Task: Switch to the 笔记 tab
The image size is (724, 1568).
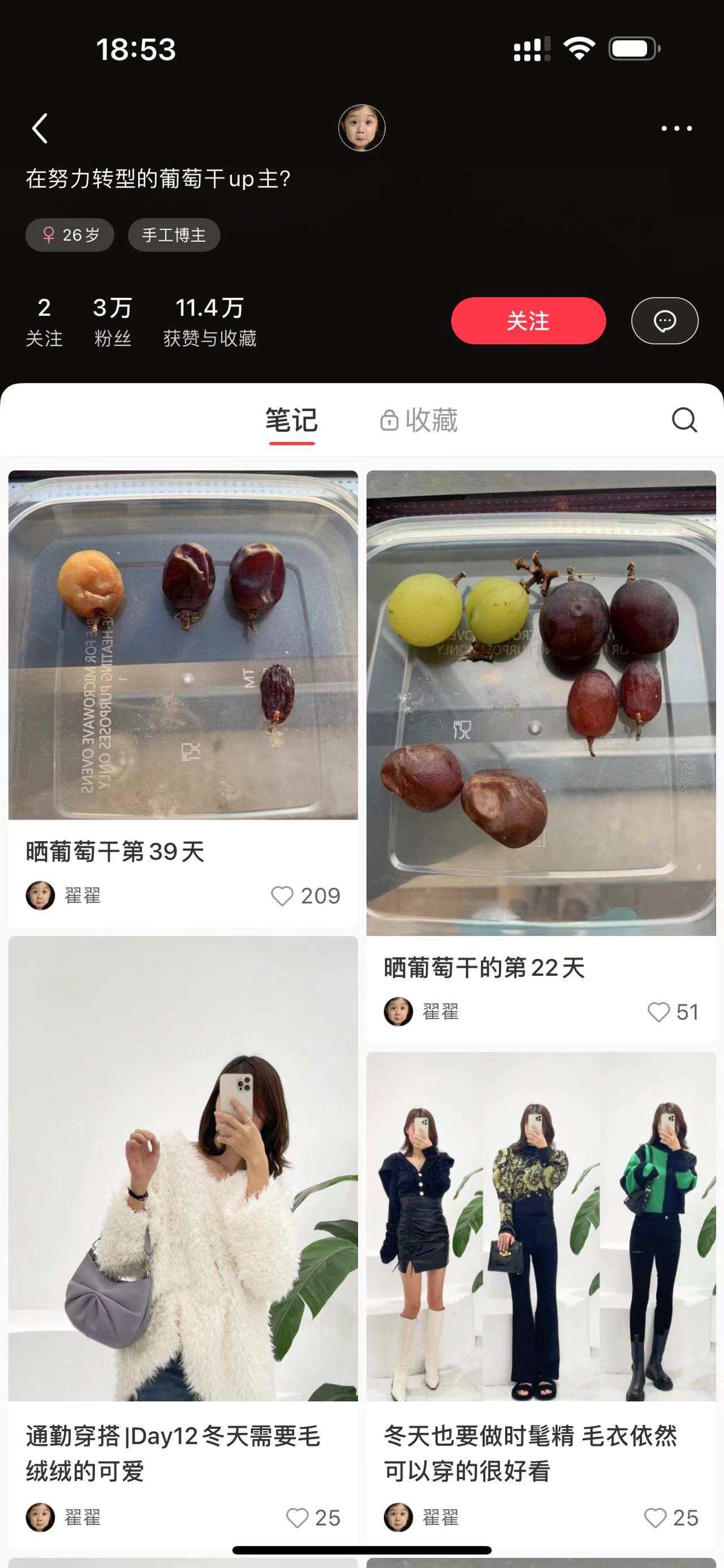Action: pyautogui.click(x=292, y=421)
